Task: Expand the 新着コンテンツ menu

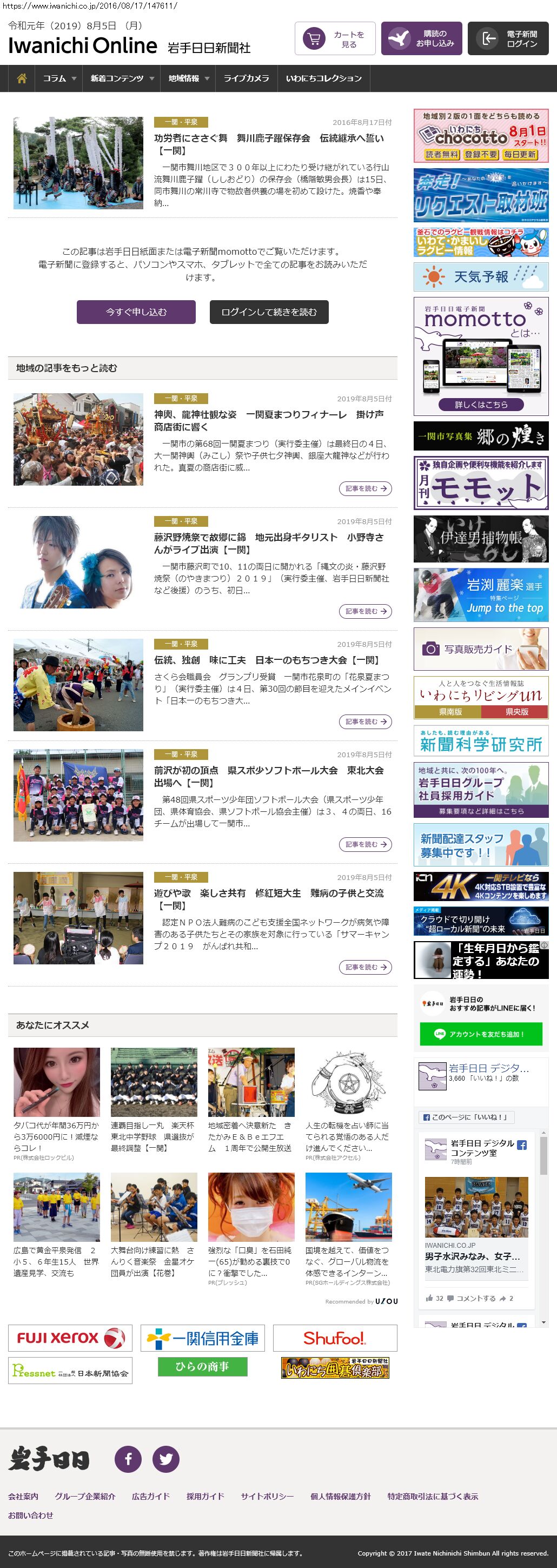Action: [x=121, y=78]
